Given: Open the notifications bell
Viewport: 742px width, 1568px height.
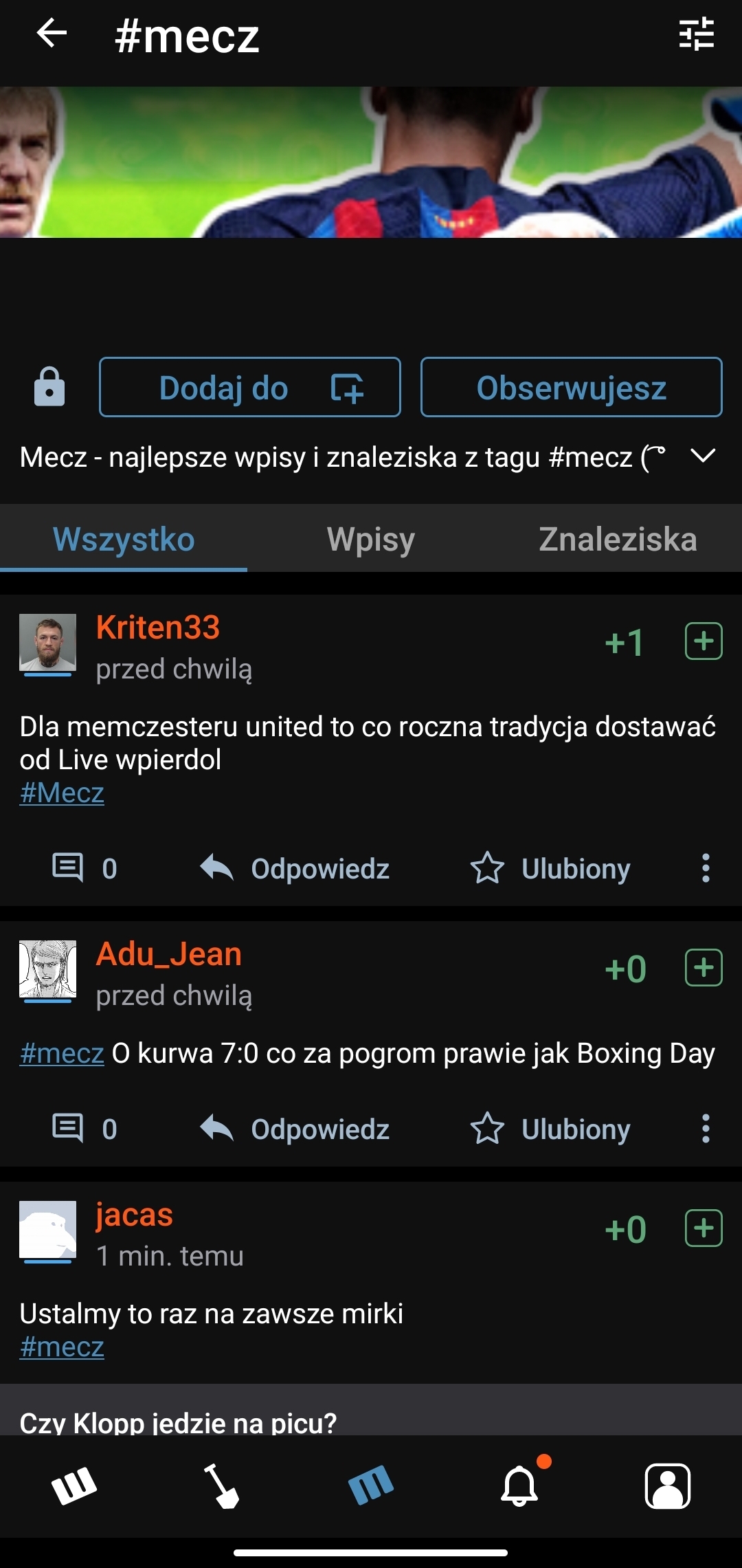Looking at the screenshot, I should click(x=519, y=1486).
